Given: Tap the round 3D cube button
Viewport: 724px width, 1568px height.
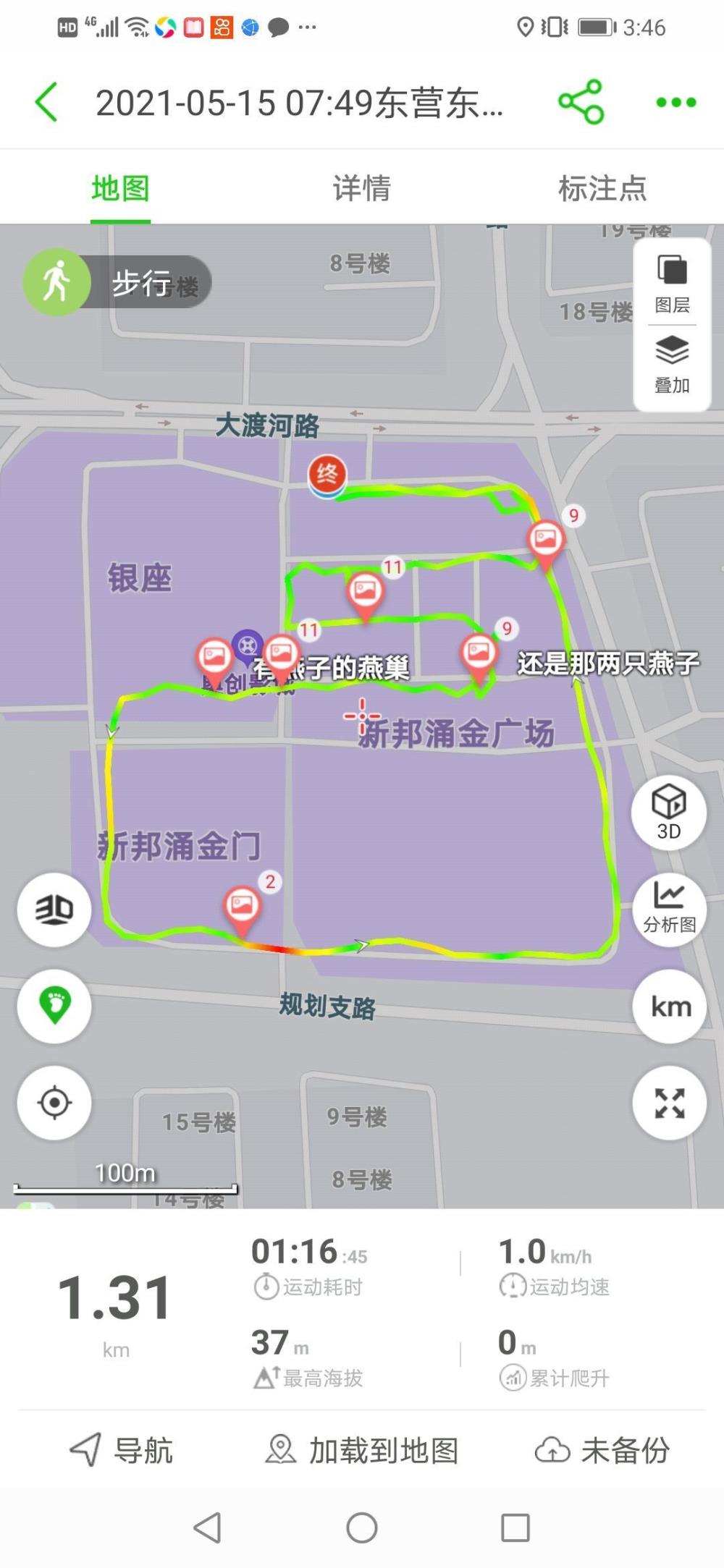Looking at the screenshot, I should (669, 812).
